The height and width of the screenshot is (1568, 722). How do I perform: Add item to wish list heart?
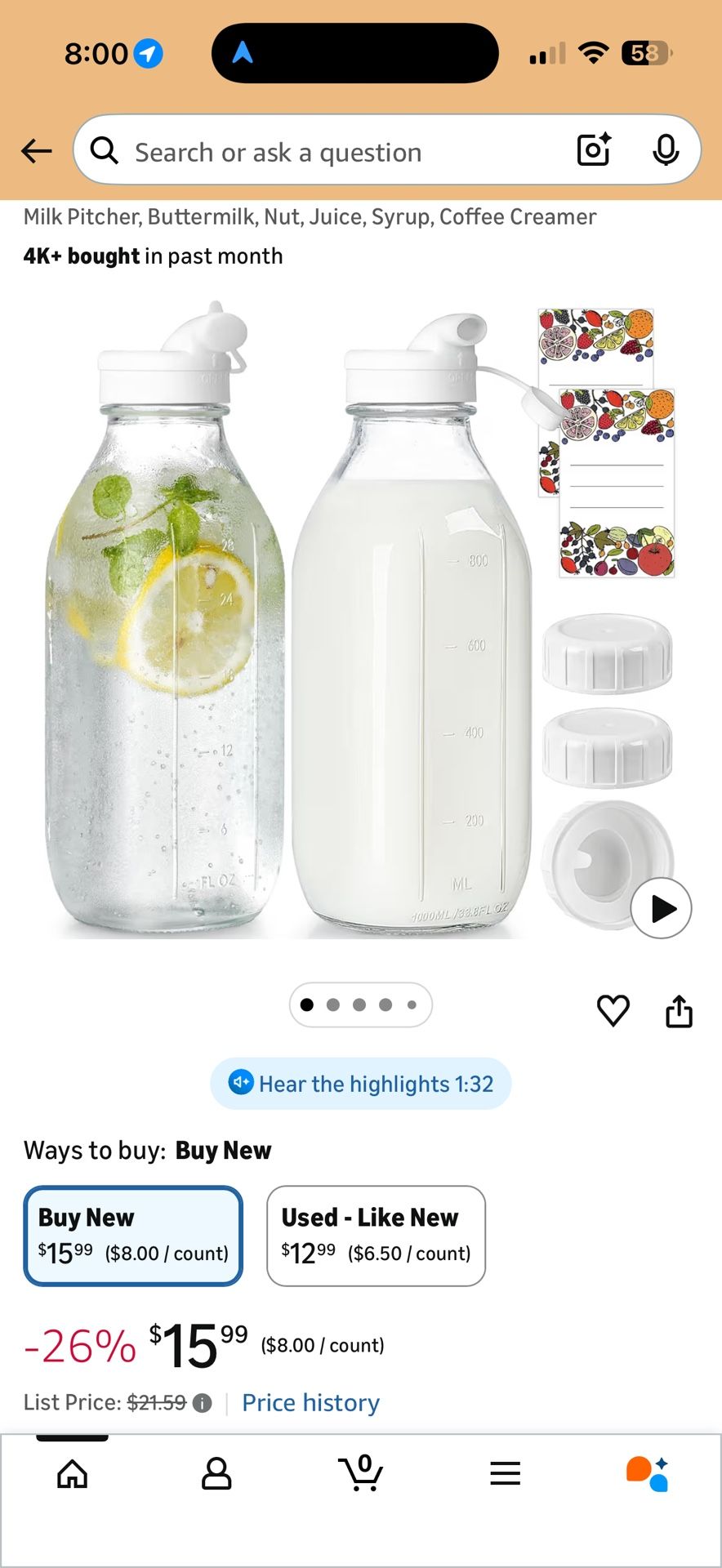[x=613, y=1011]
